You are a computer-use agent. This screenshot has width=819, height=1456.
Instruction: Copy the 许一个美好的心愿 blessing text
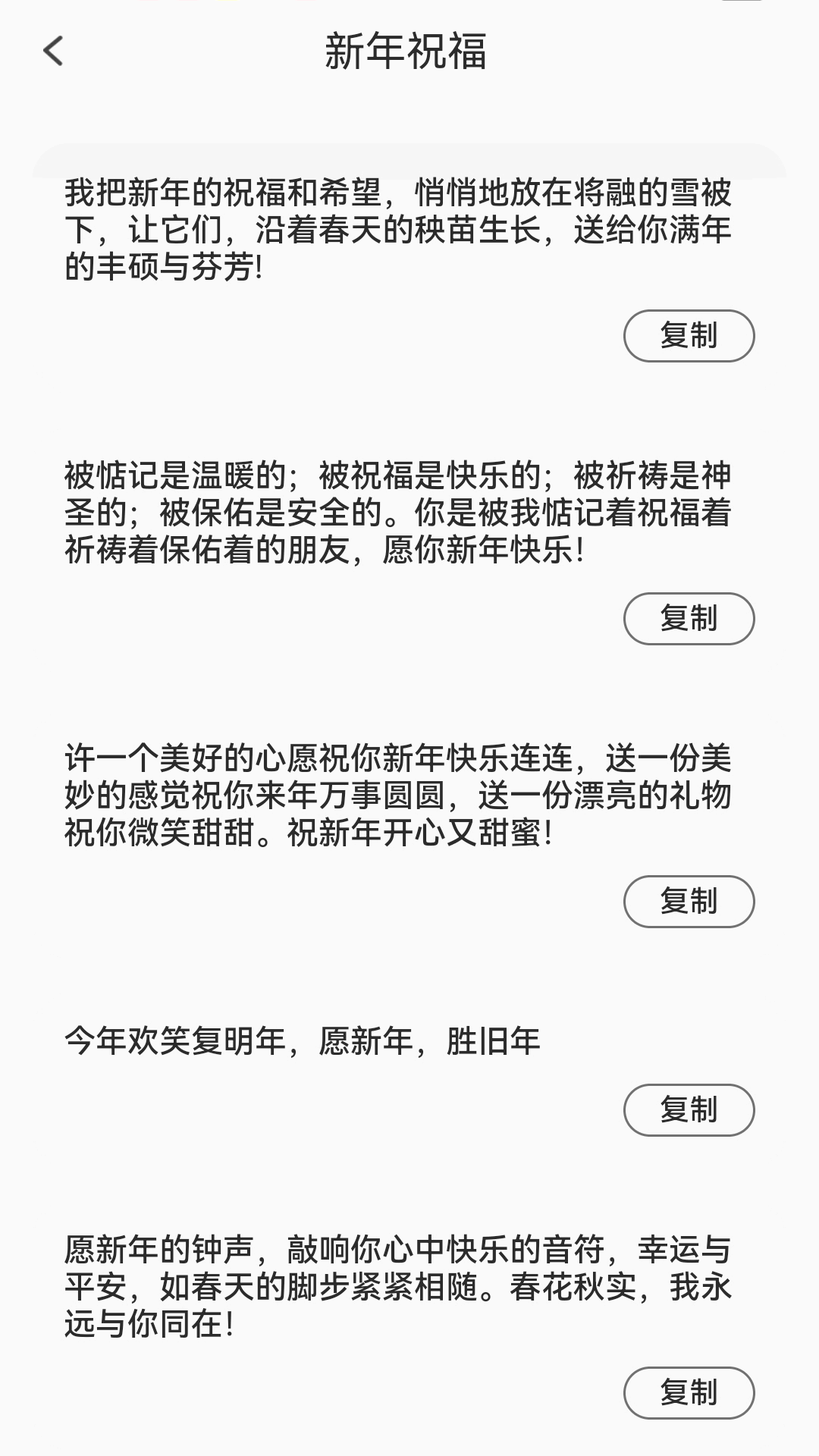687,902
